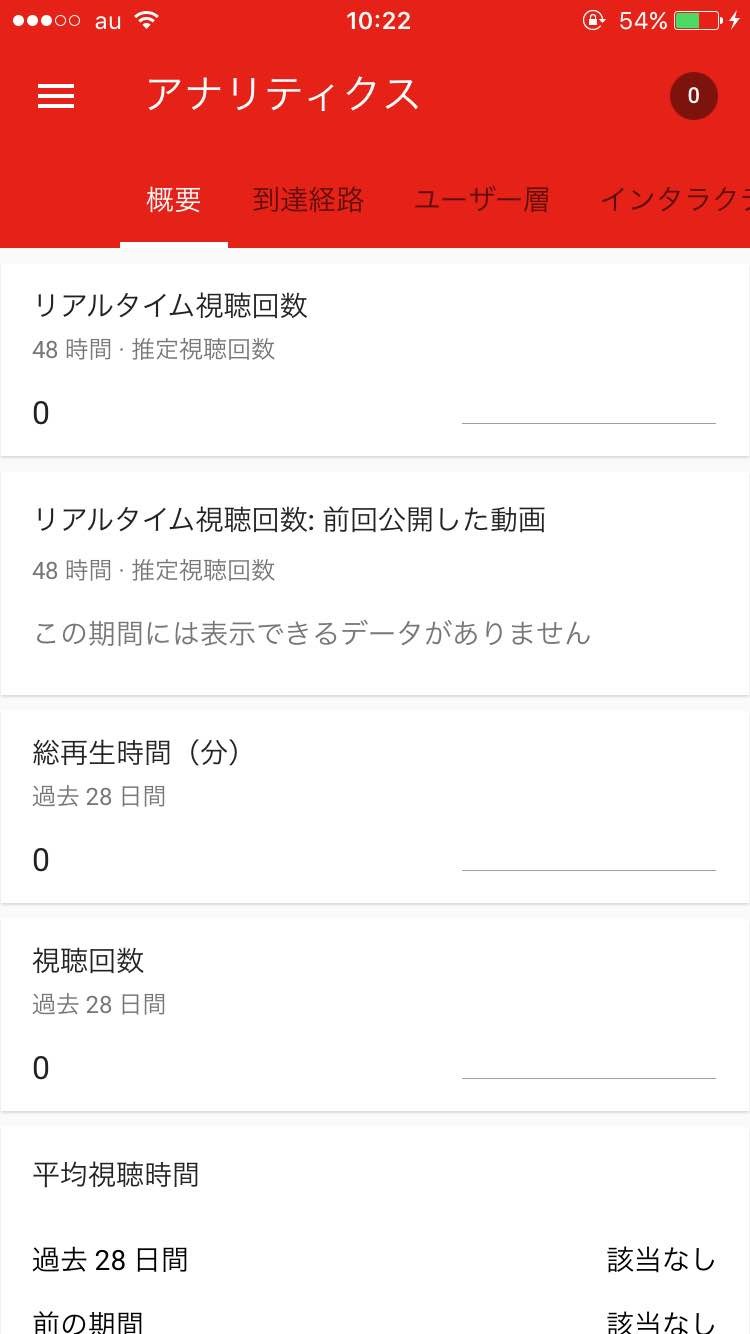Open the 視聴回数 card
This screenshot has height=1334, width=750.
[375, 1014]
